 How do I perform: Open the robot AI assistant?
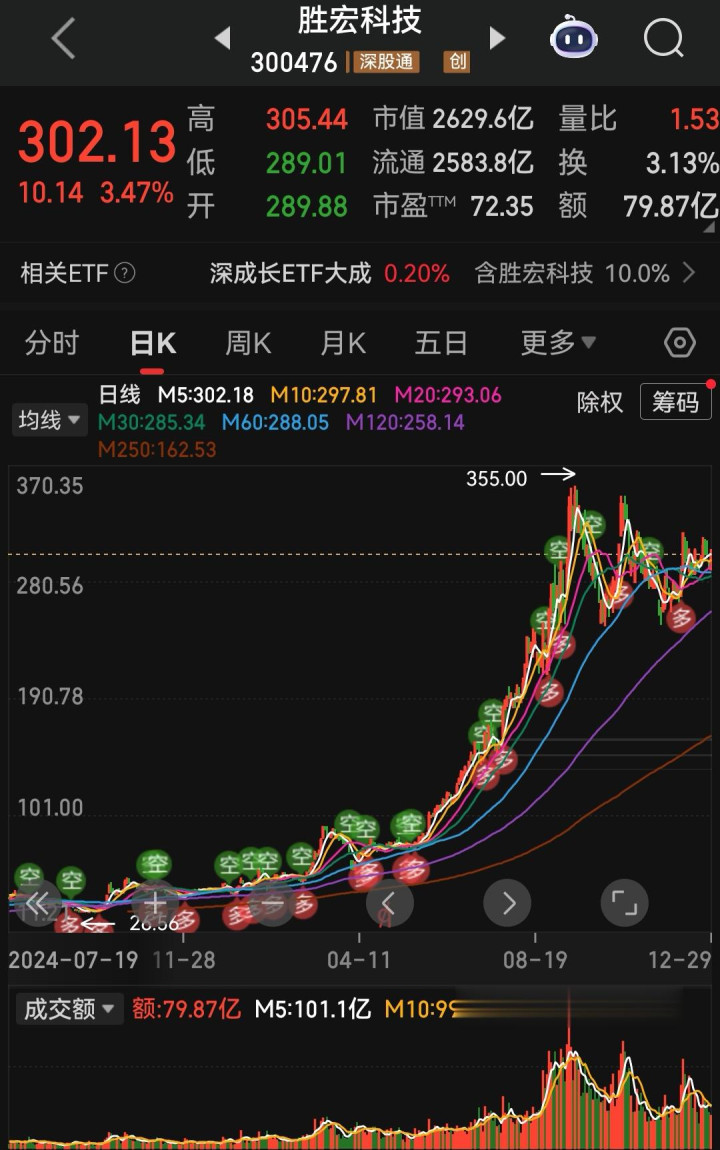pos(574,40)
